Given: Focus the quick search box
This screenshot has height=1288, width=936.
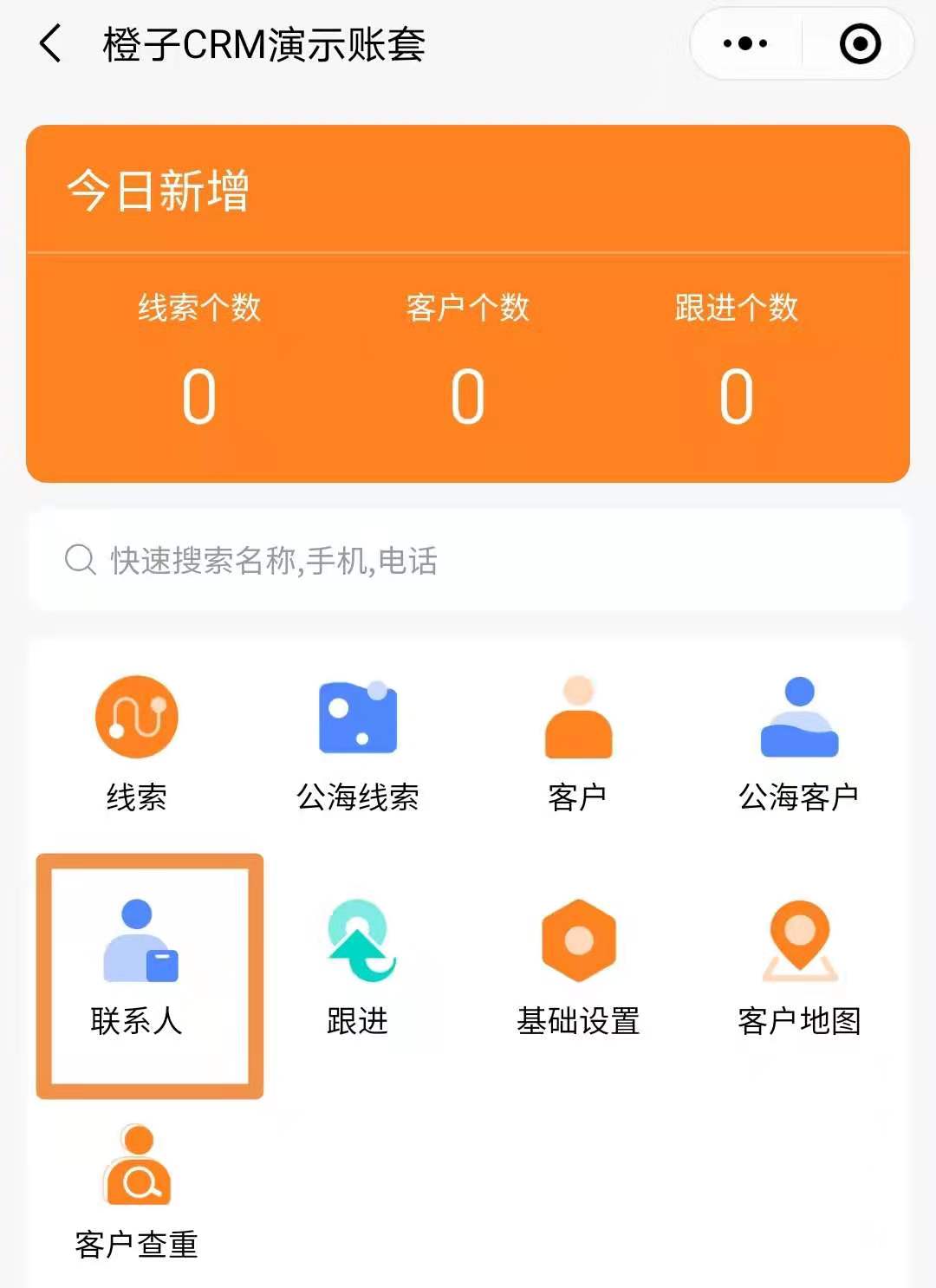Looking at the screenshot, I should click(x=468, y=561).
